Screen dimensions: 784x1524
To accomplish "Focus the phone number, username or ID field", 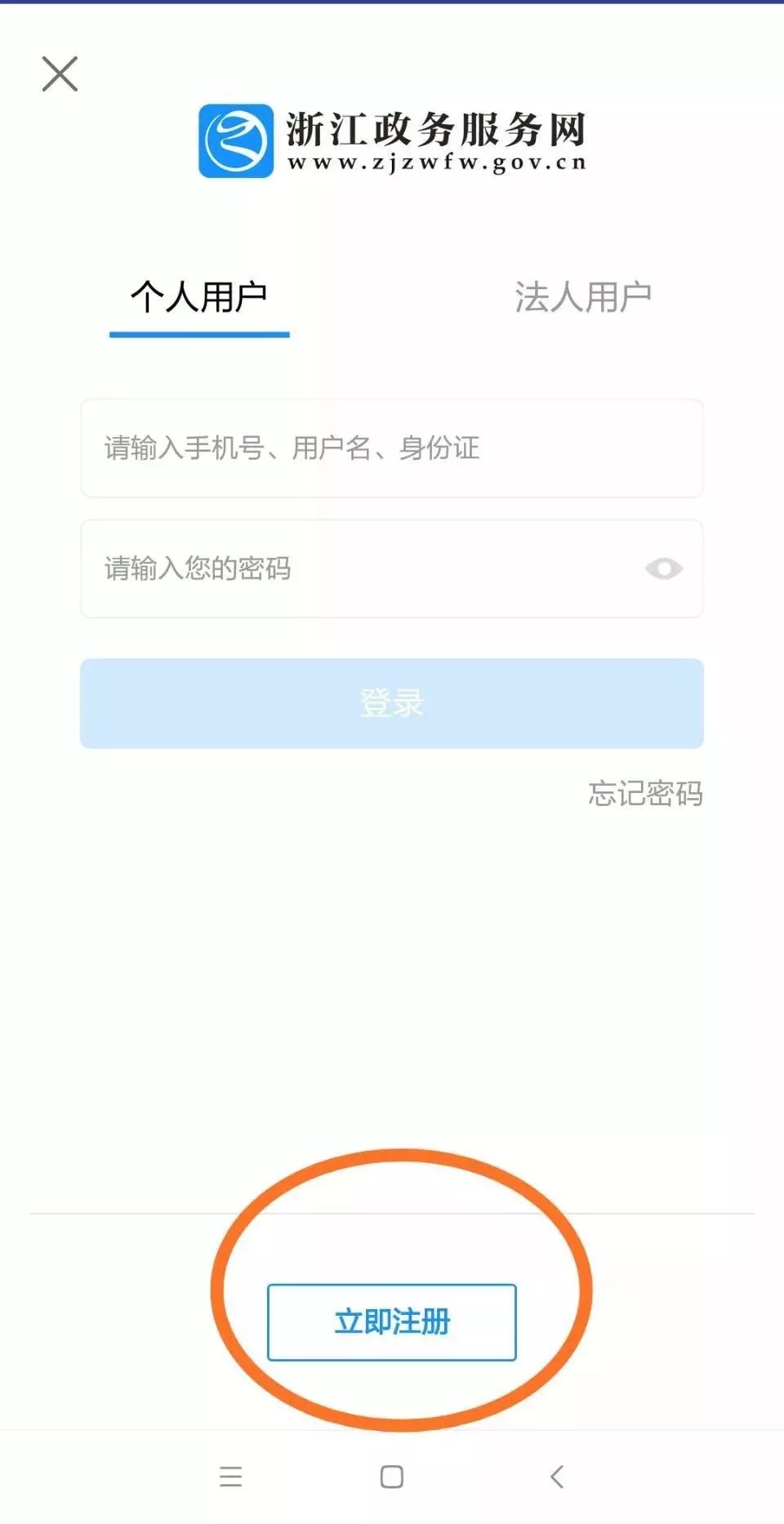I will click(391, 448).
